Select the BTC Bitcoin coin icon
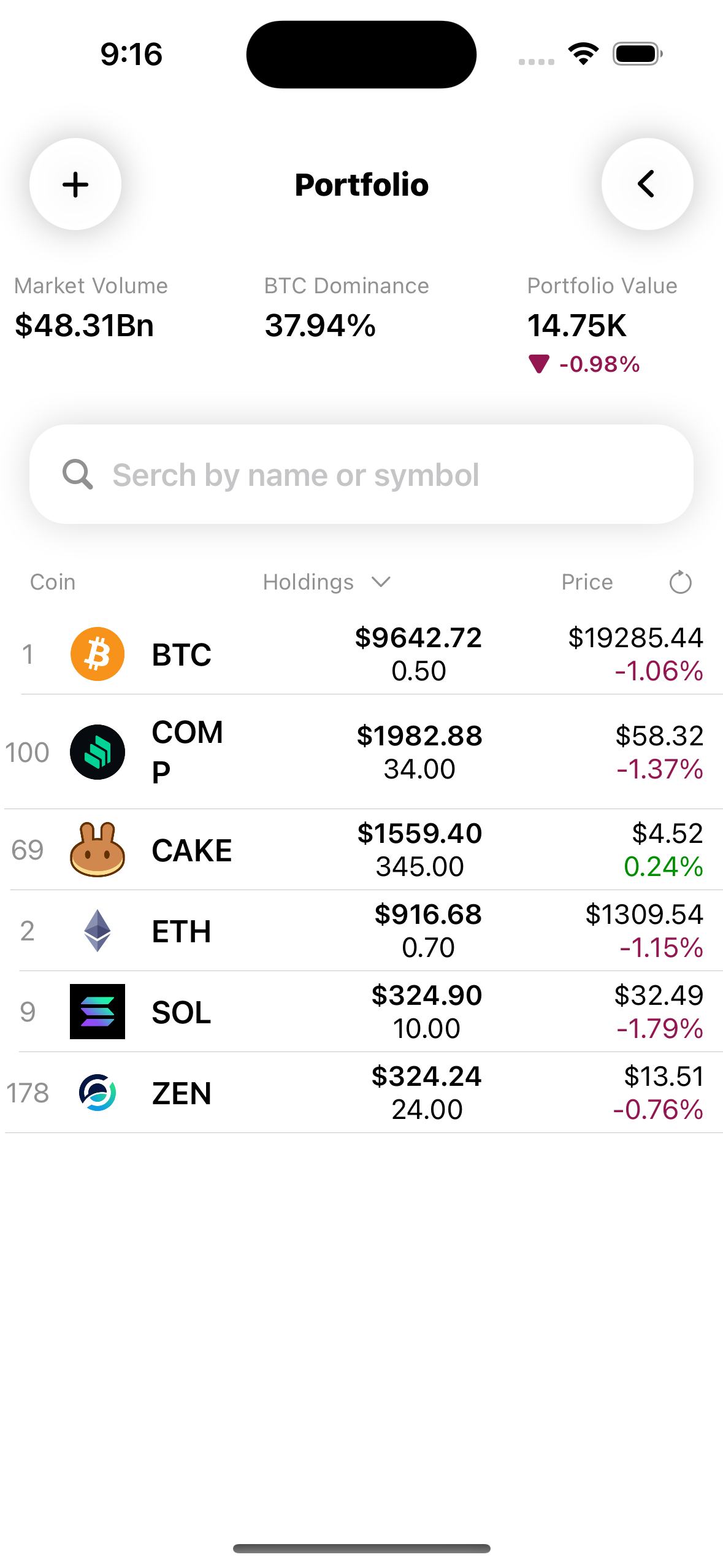This screenshot has height=1568, width=723. click(98, 653)
